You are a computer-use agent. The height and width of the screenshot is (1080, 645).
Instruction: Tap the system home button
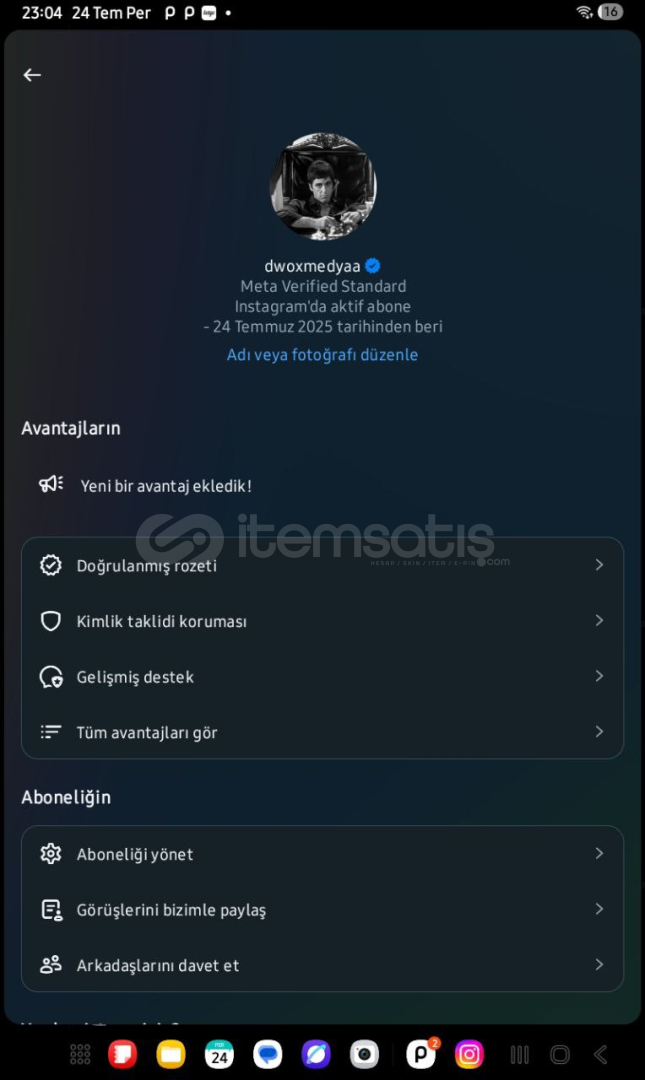560,1055
